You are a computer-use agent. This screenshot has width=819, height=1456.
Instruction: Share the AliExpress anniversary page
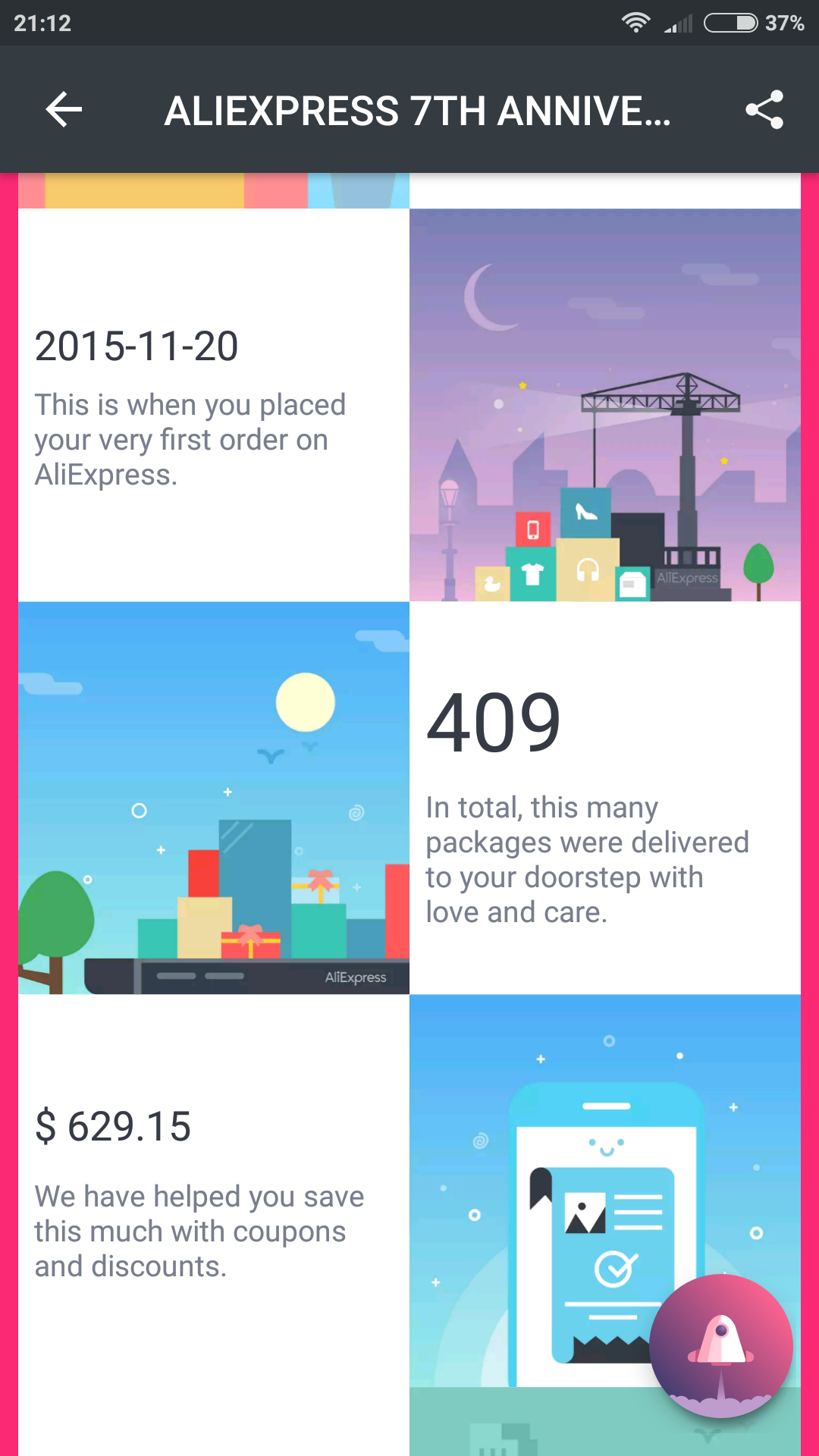click(x=764, y=110)
